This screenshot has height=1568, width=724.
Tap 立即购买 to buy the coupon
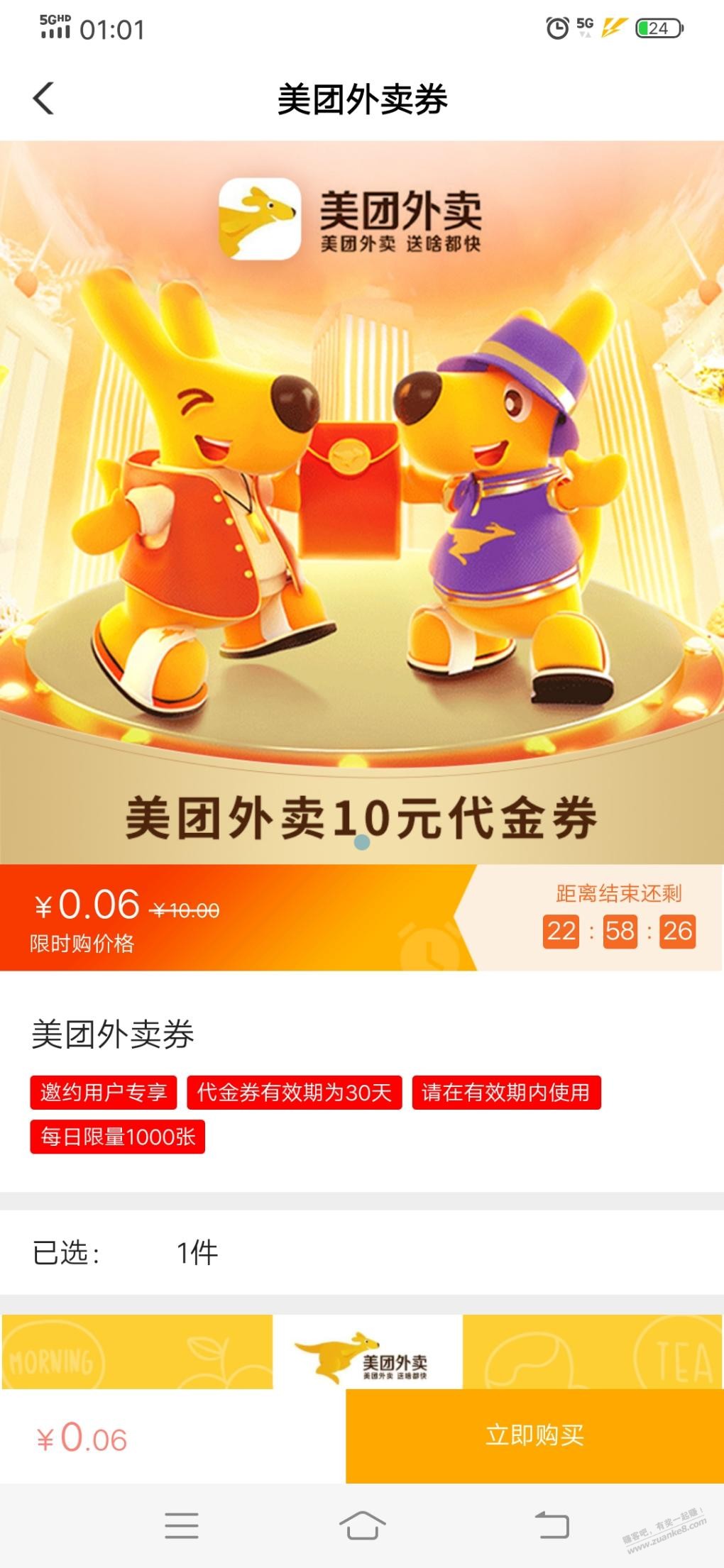(x=534, y=1435)
